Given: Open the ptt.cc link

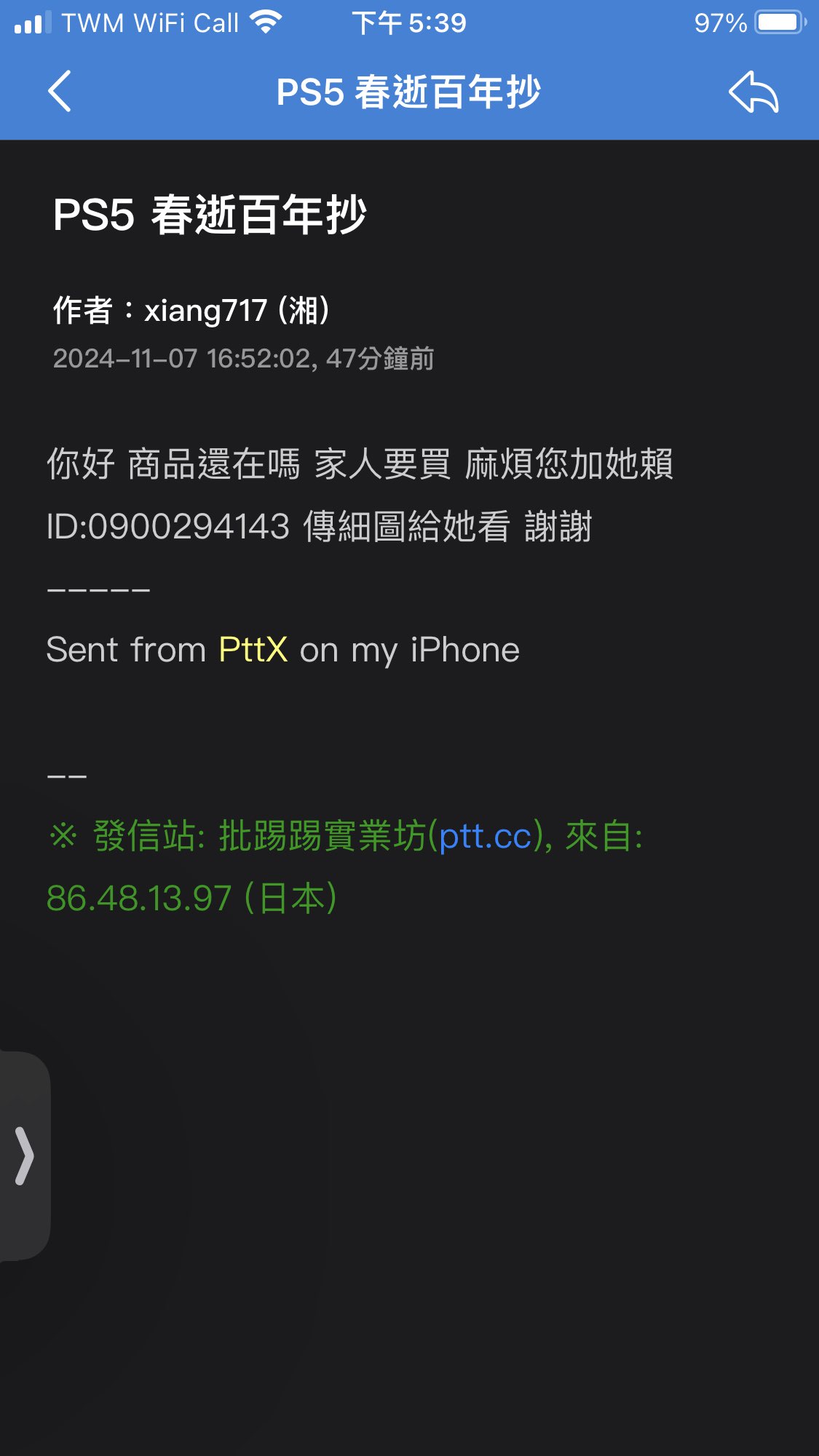Looking at the screenshot, I should (485, 836).
